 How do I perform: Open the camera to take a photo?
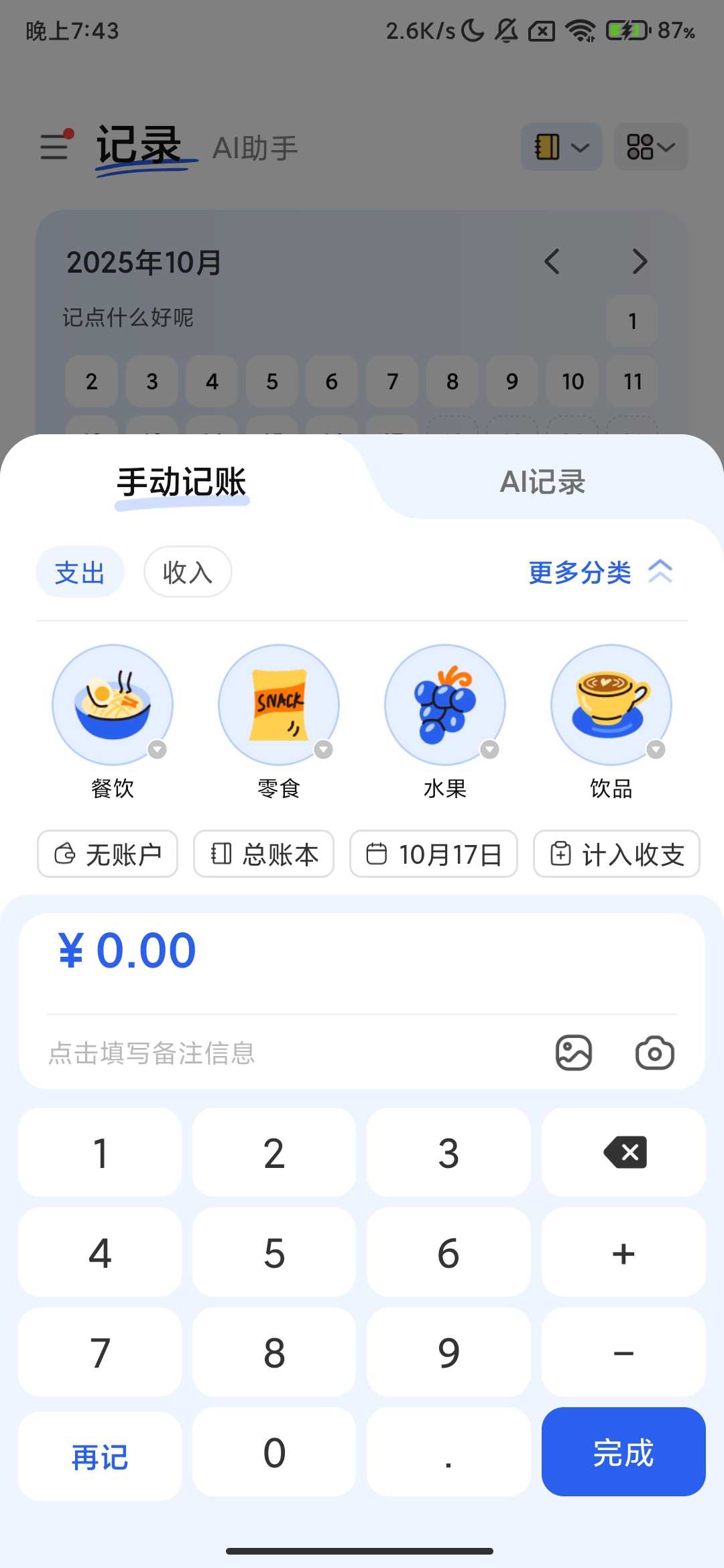pos(654,1053)
